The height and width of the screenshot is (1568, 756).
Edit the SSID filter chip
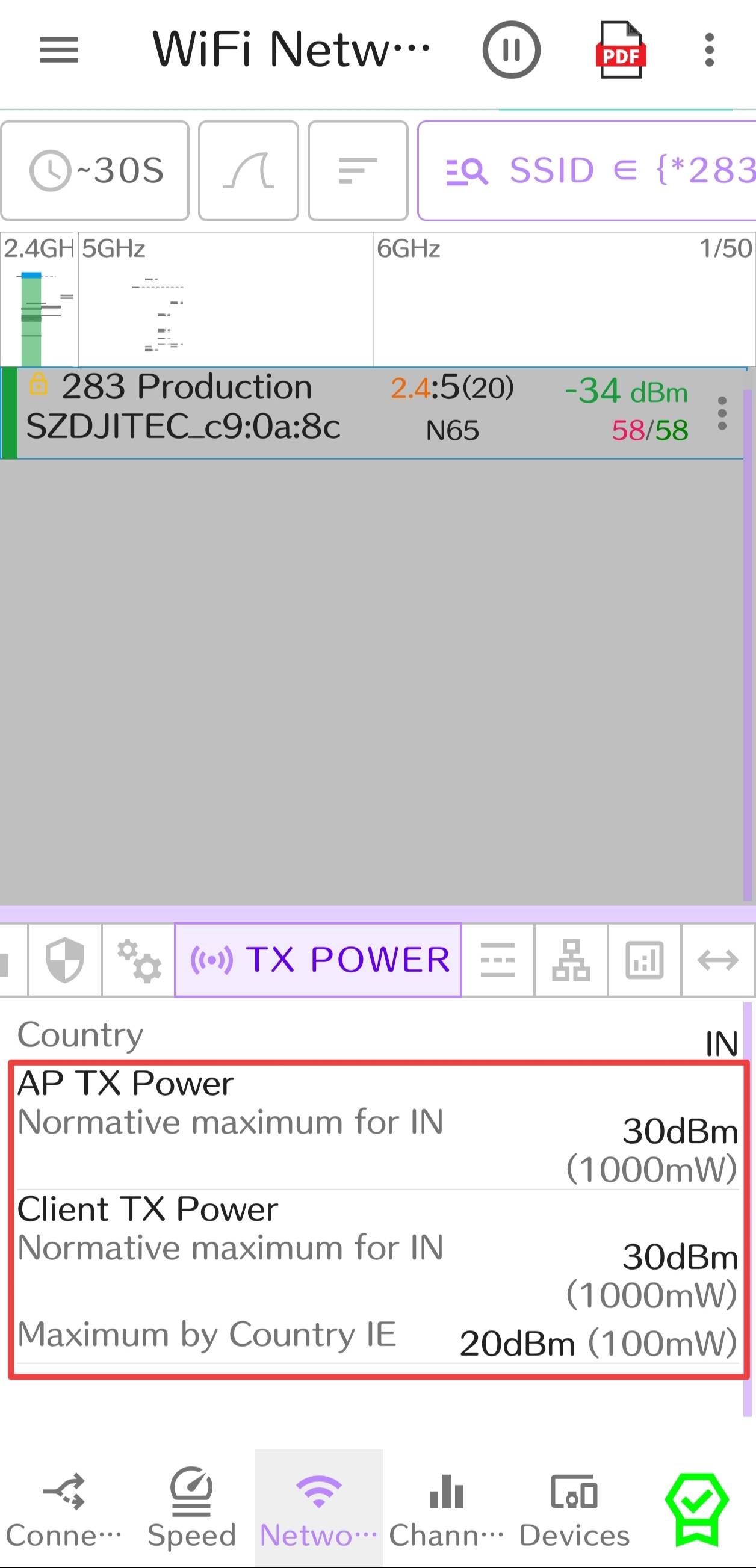[587, 170]
